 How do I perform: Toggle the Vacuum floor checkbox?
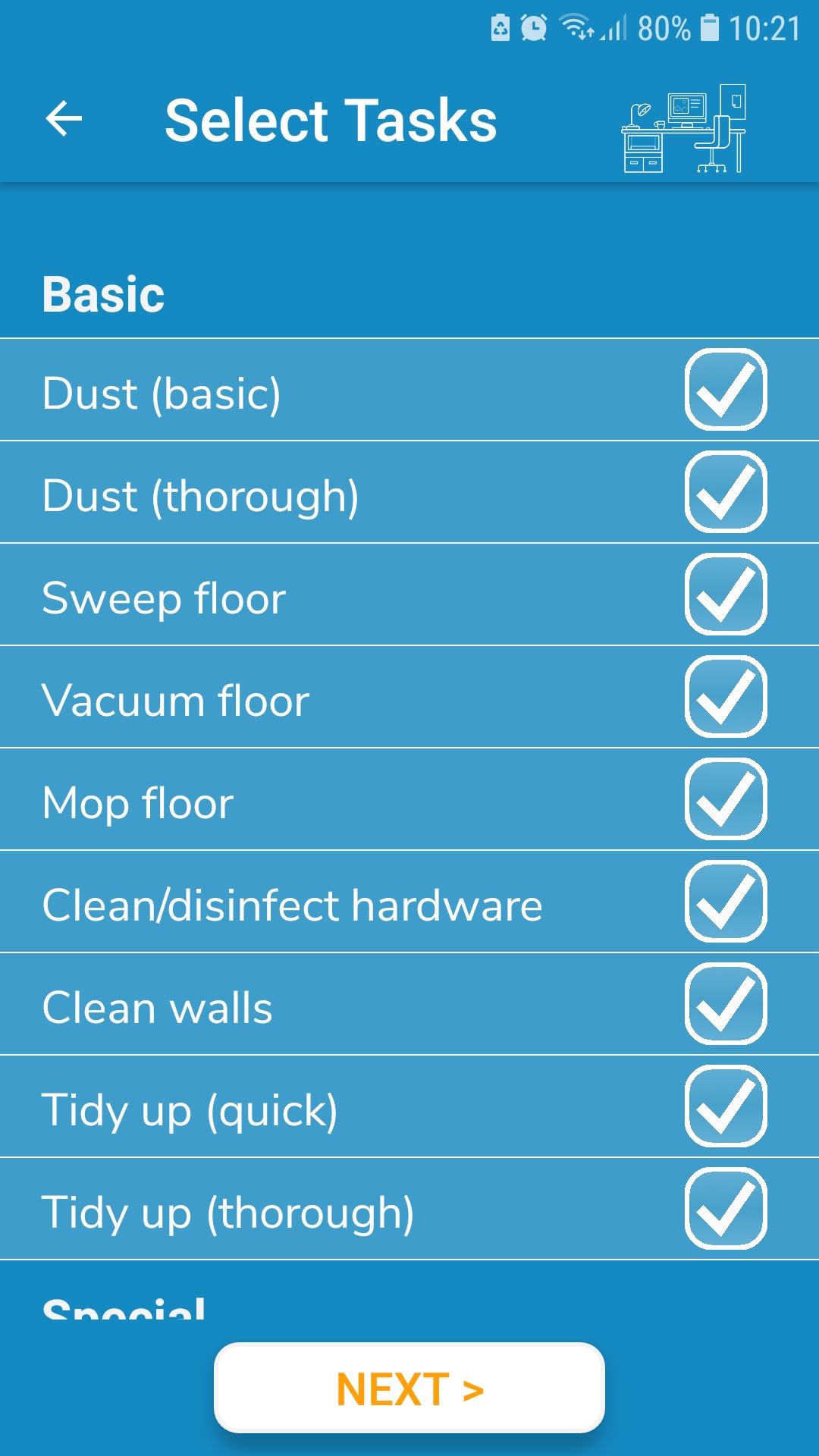[726, 697]
